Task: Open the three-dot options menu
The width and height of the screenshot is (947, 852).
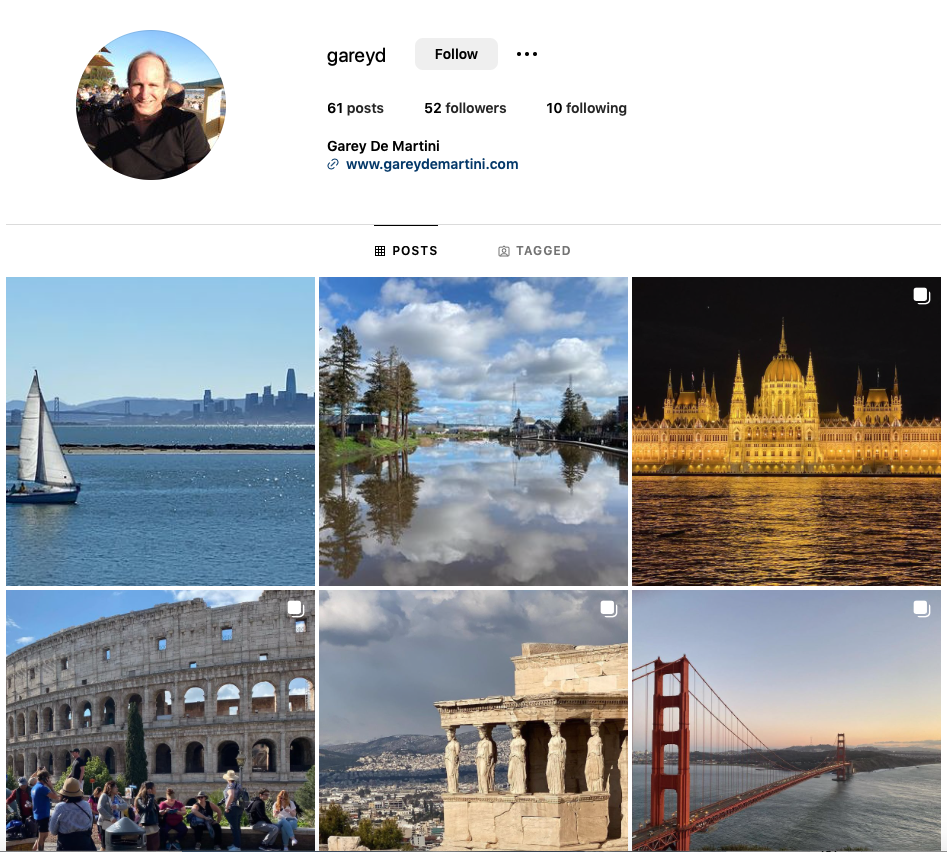Action: (527, 55)
